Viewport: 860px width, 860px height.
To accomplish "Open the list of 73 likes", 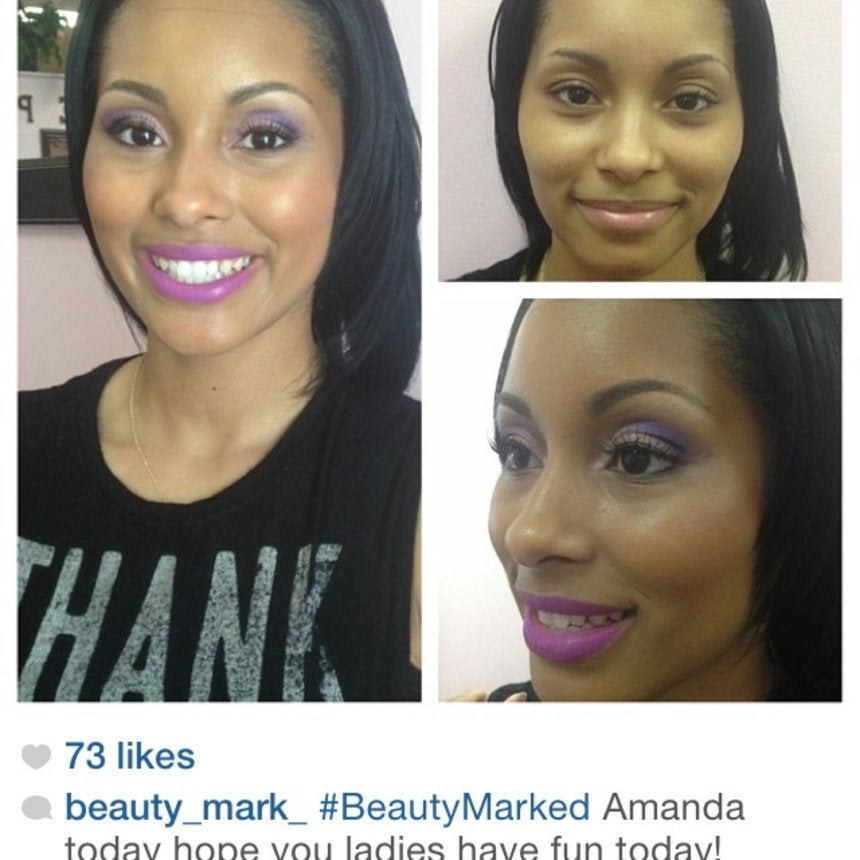I will click(130, 756).
